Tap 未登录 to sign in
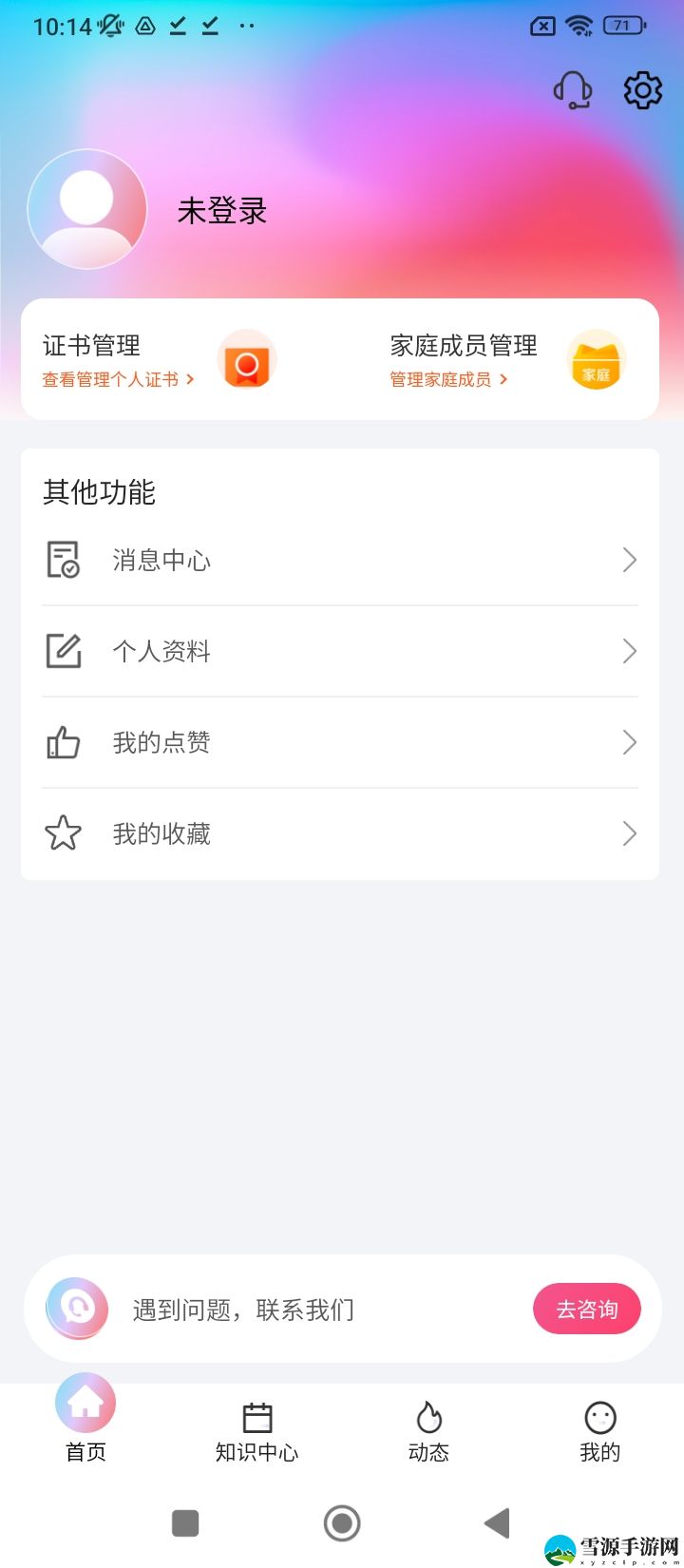684x1568 pixels. pyautogui.click(x=222, y=211)
